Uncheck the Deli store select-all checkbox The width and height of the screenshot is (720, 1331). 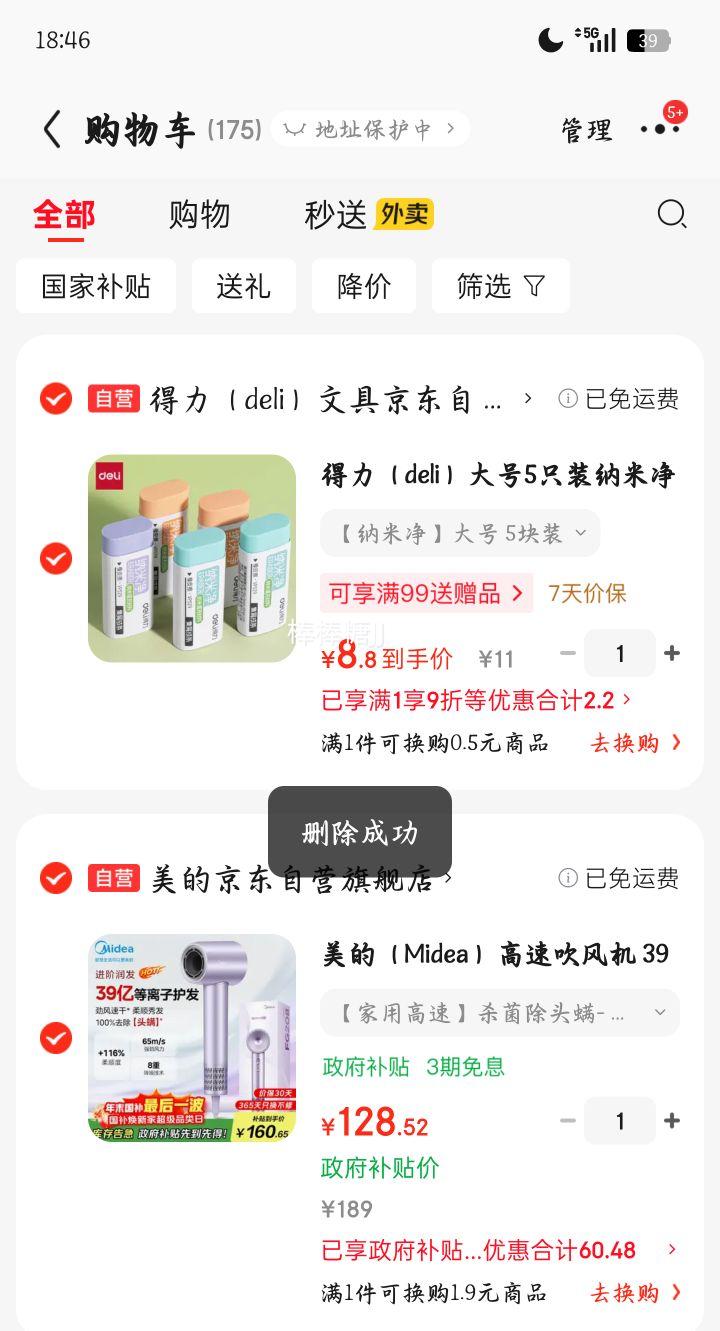[56, 399]
